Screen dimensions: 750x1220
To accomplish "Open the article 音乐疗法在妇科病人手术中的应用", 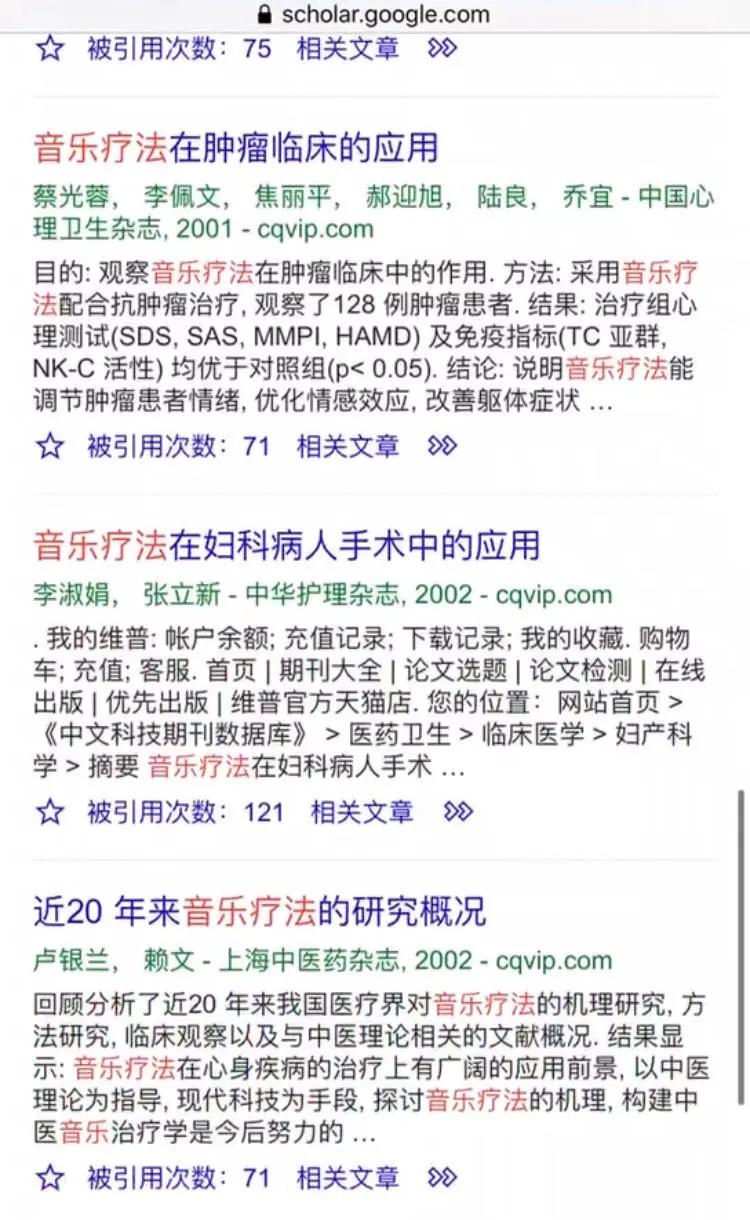I will pos(286,545).
